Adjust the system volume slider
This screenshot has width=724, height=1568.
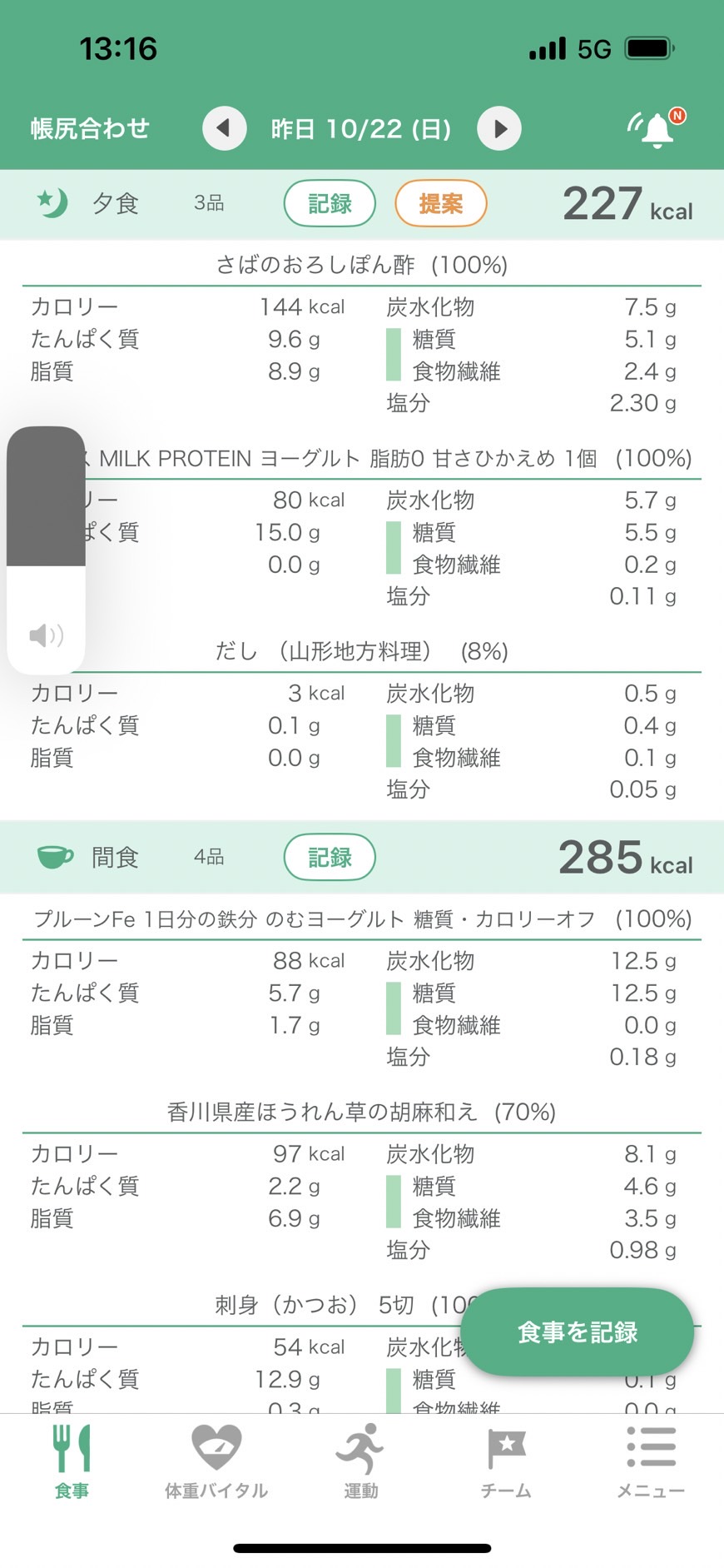coord(46,550)
